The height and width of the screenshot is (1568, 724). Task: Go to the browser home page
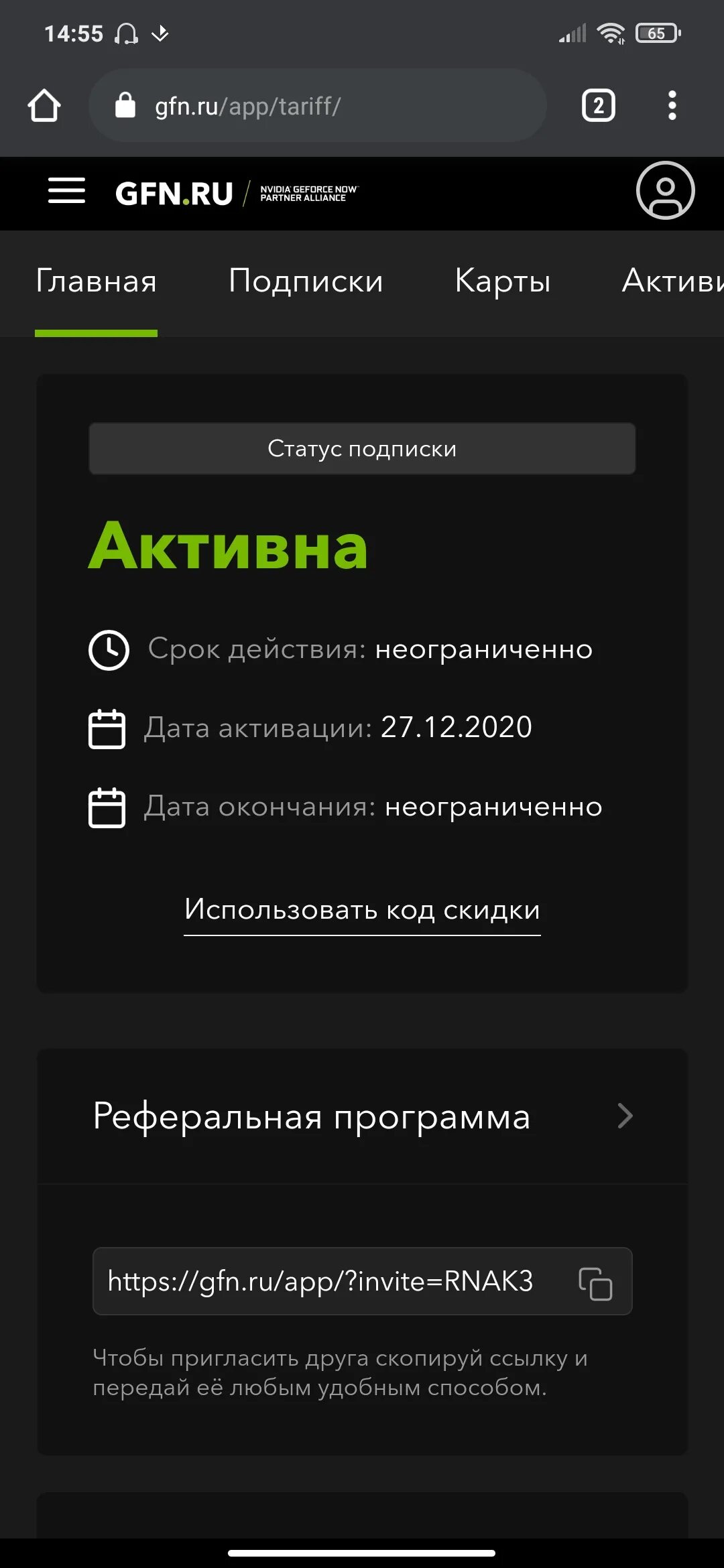[x=44, y=105]
